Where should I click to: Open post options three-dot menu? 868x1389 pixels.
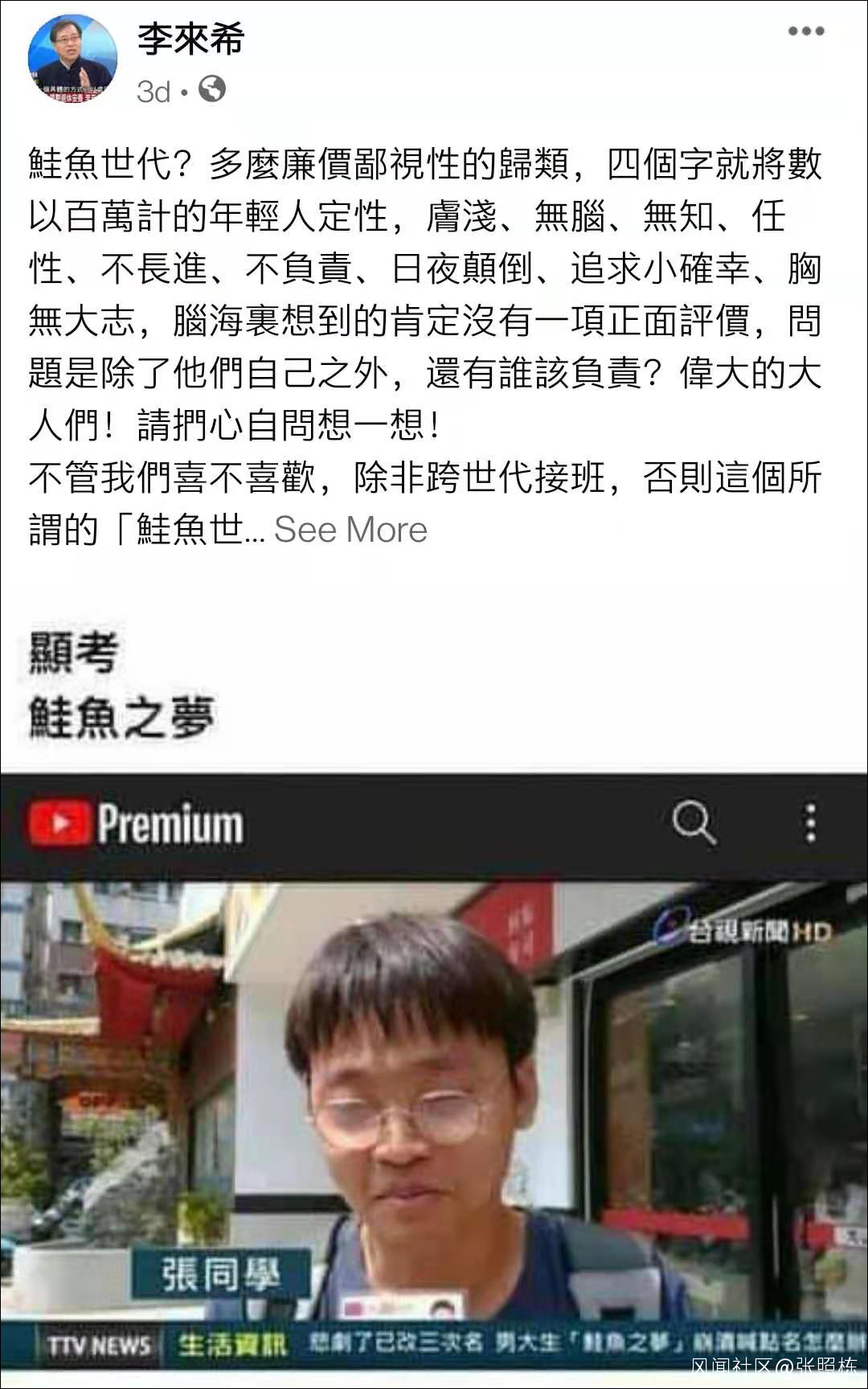[x=805, y=31]
